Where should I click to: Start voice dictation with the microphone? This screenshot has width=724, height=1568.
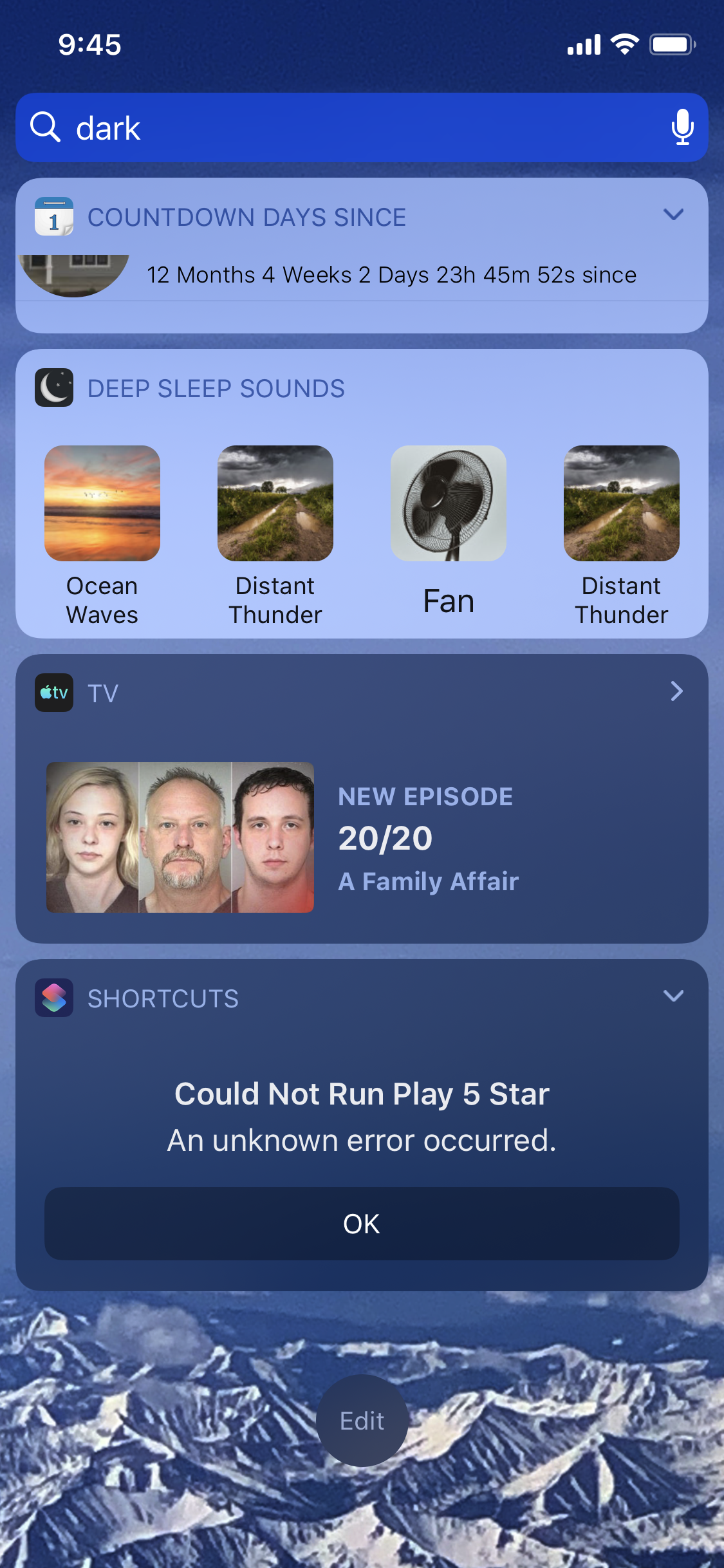[x=682, y=127]
